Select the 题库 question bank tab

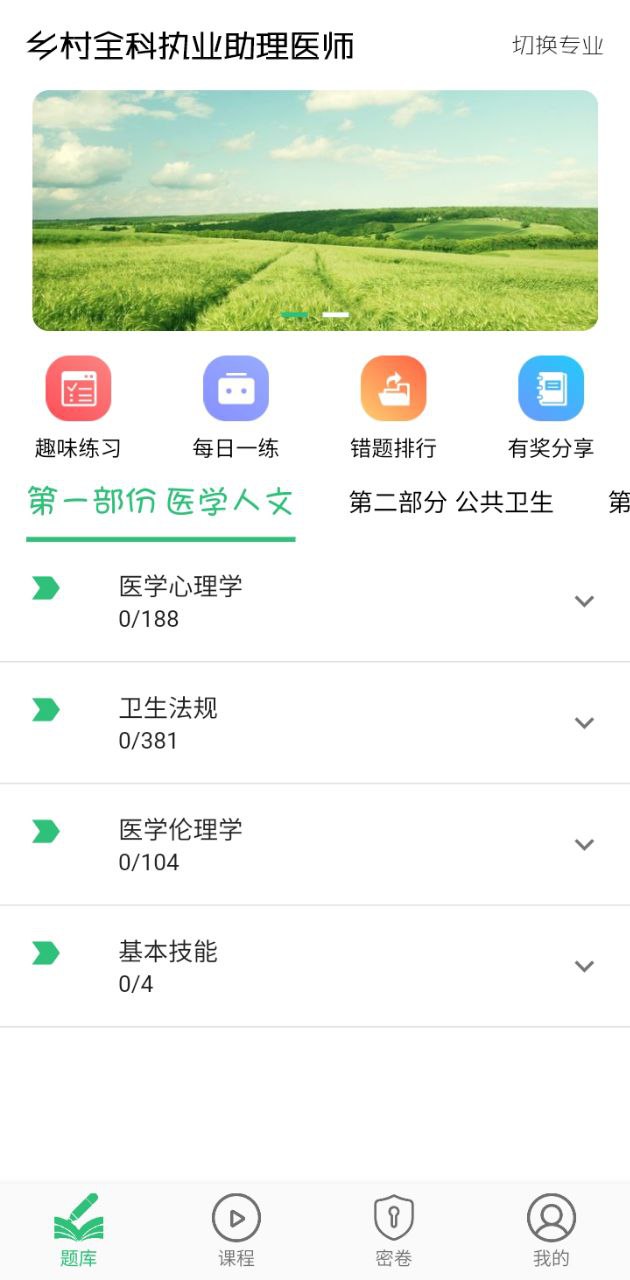click(78, 1230)
